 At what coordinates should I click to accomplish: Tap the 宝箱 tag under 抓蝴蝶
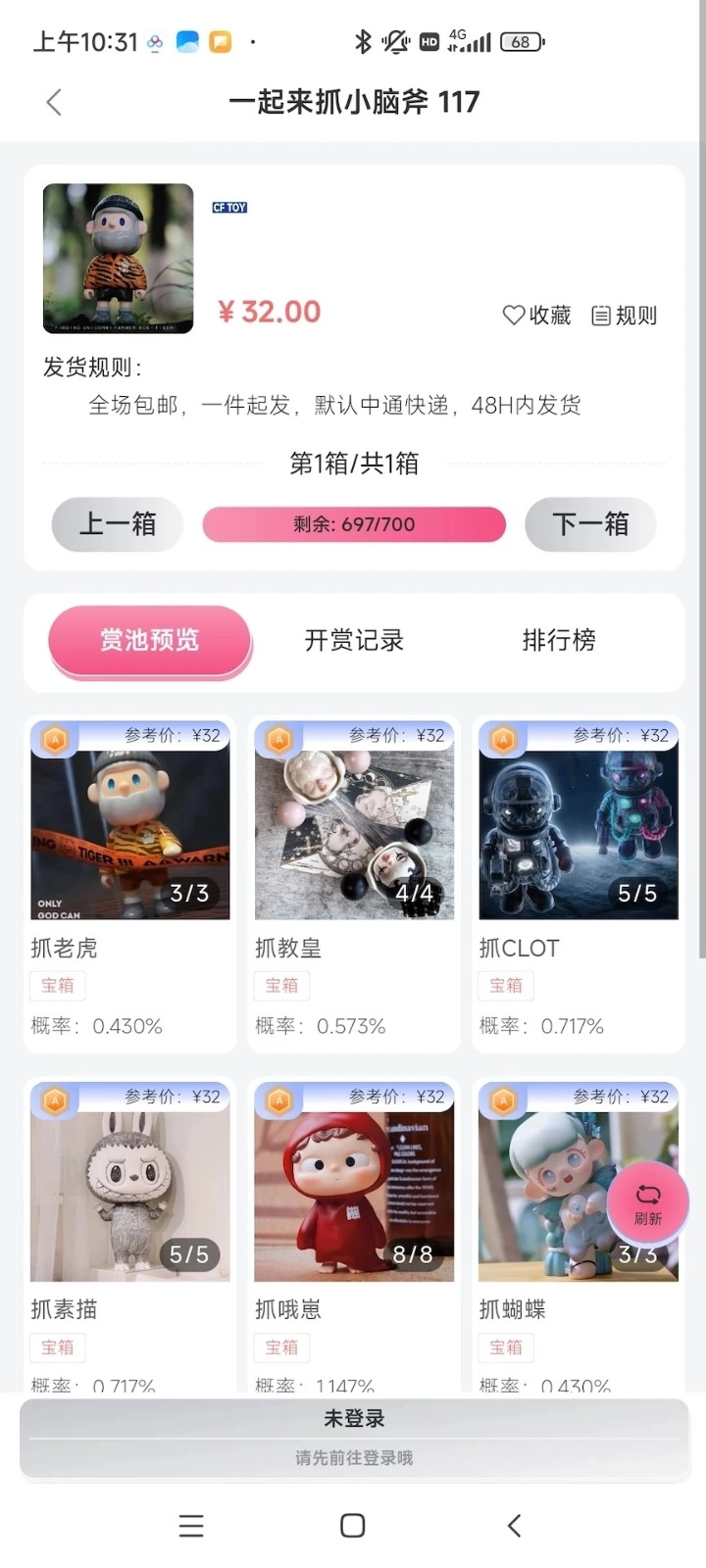505,1347
